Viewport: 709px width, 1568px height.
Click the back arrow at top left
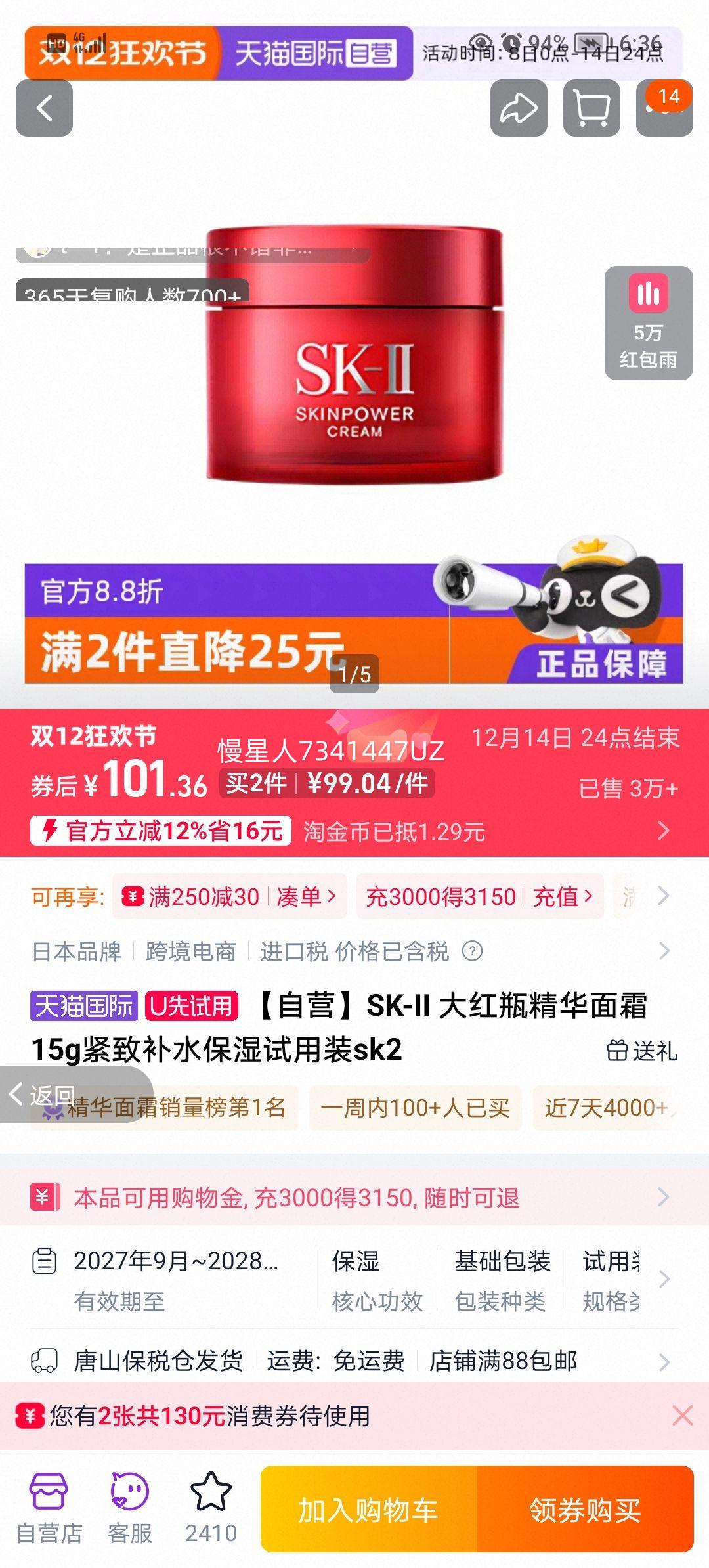click(44, 107)
